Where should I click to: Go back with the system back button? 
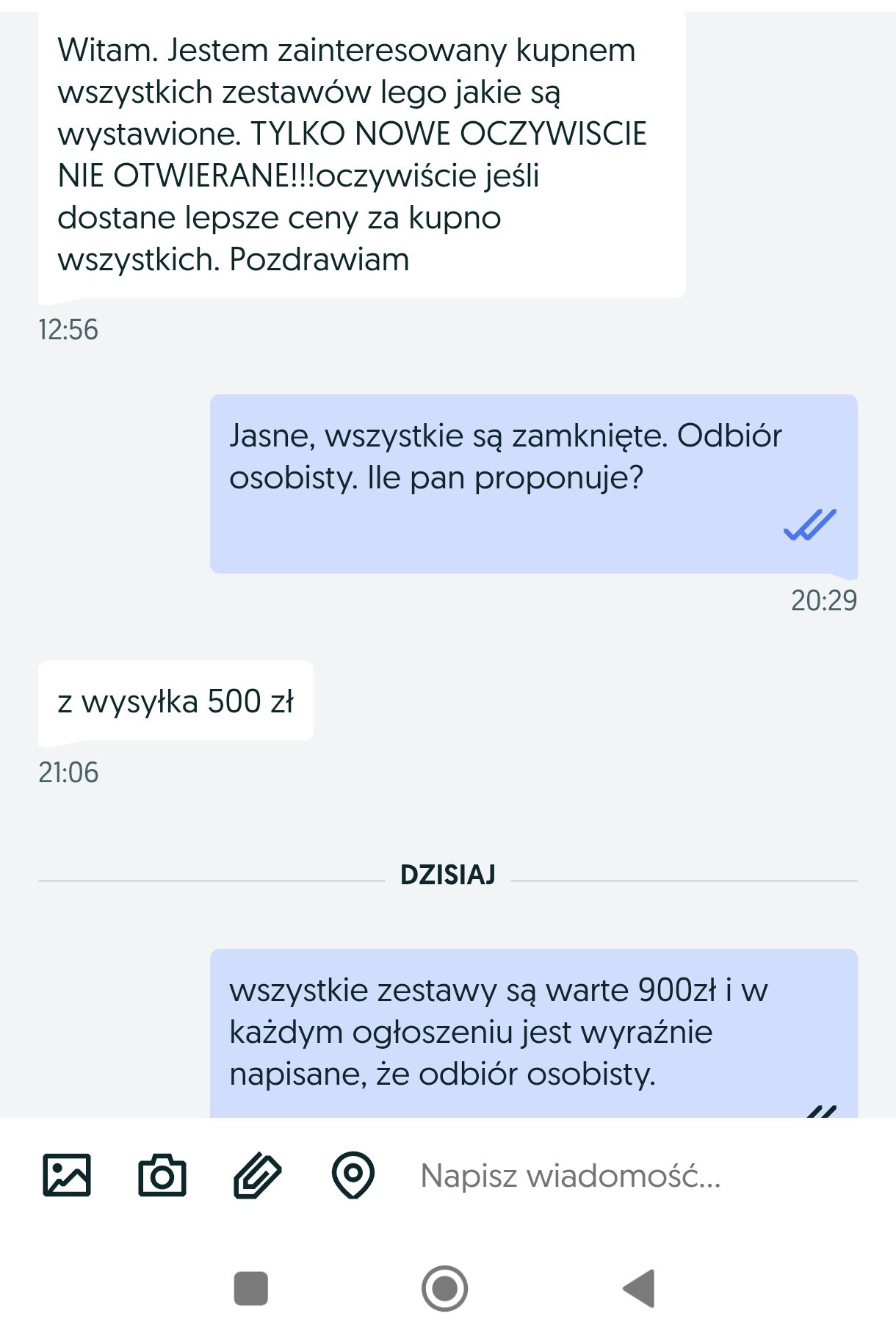pos(639,1288)
